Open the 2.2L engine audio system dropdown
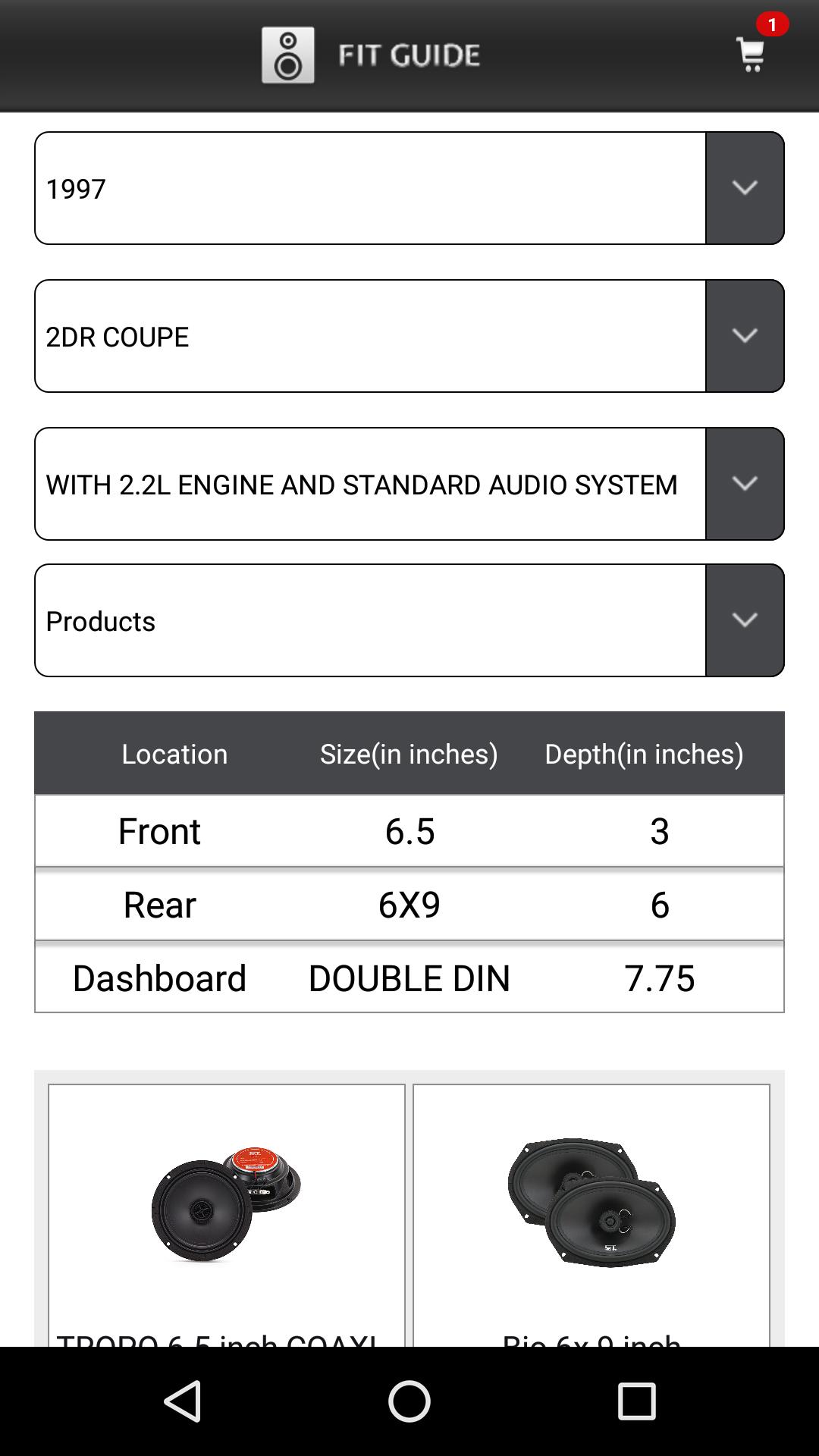Viewport: 819px width, 1456px height. point(409,484)
